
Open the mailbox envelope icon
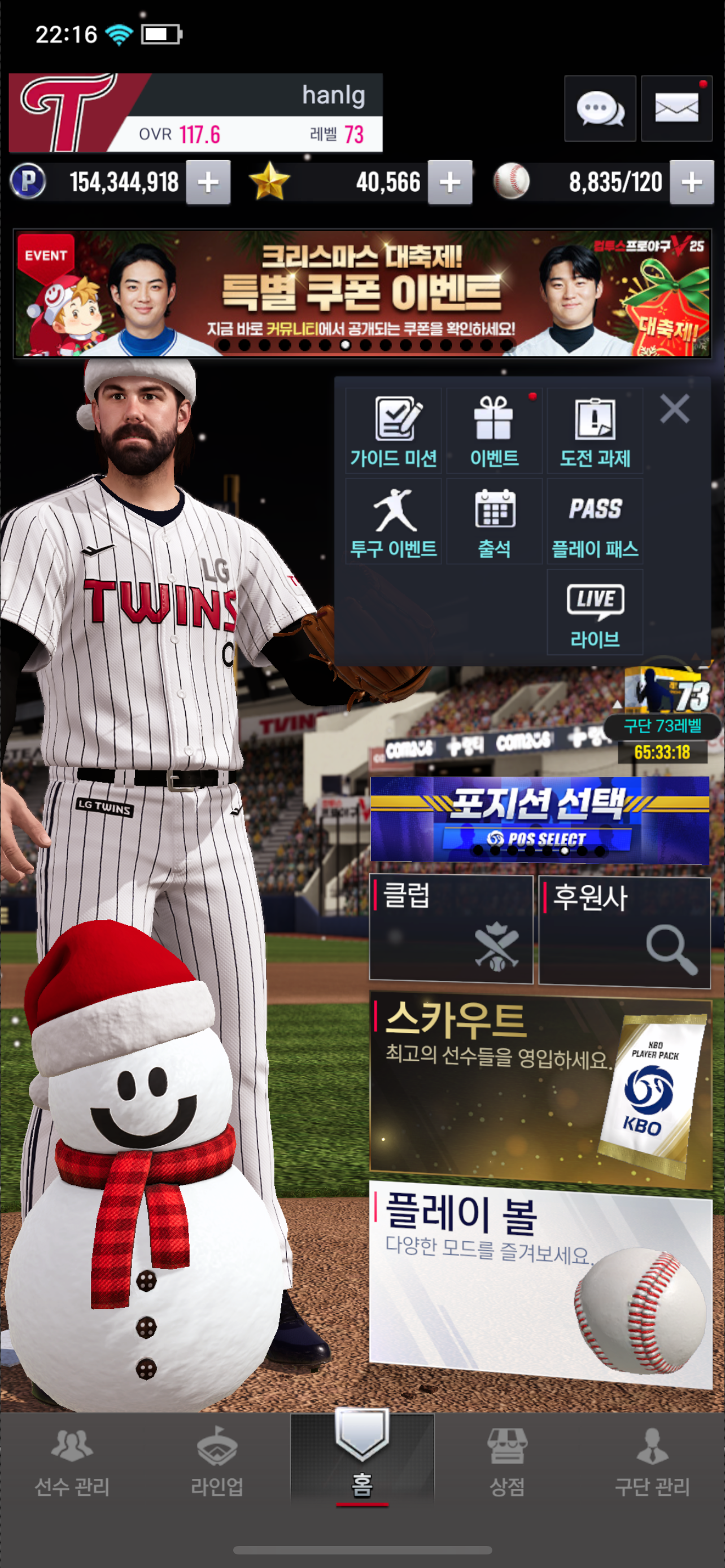click(x=676, y=109)
